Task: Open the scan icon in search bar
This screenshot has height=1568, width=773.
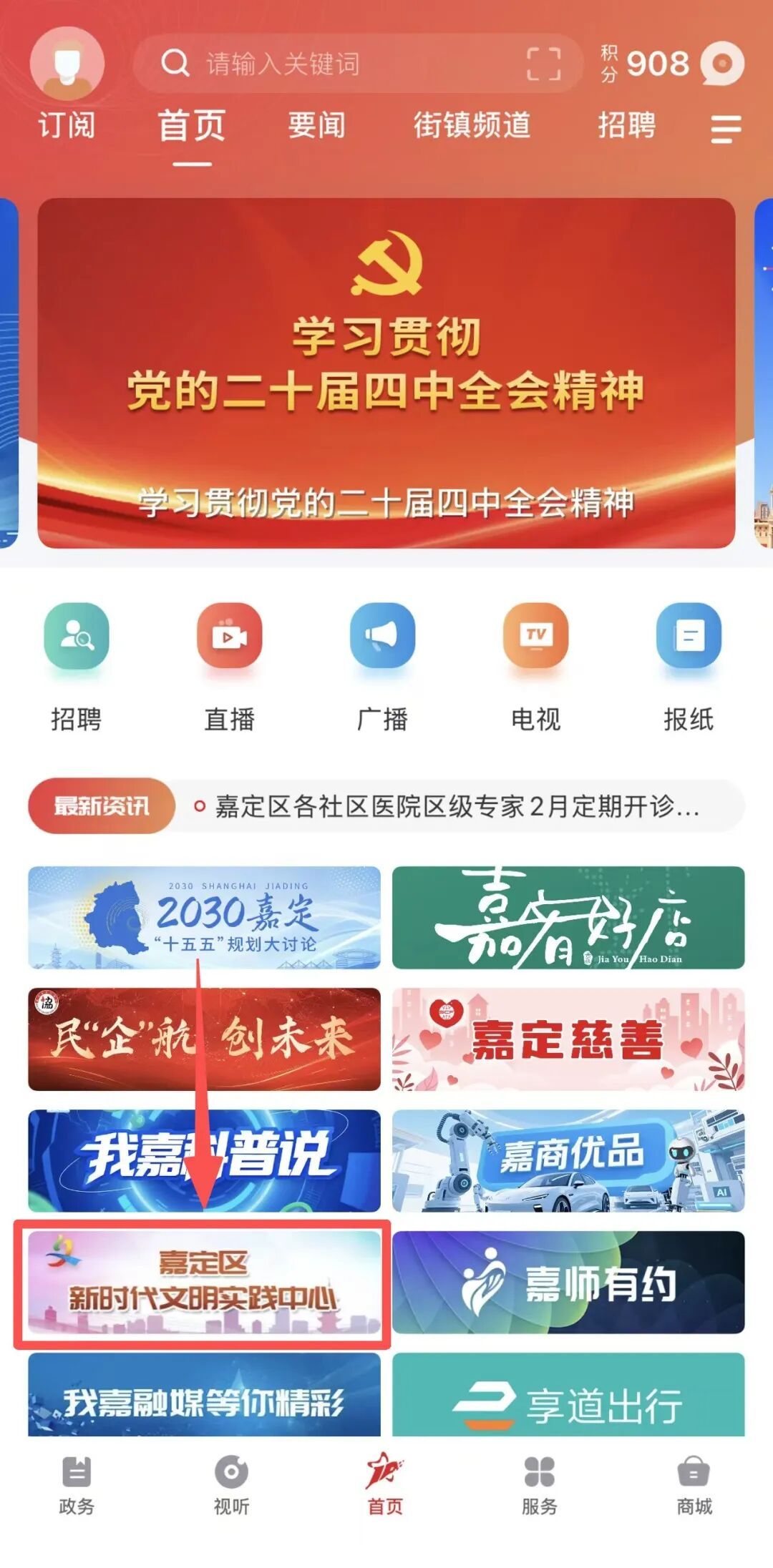Action: (543, 64)
